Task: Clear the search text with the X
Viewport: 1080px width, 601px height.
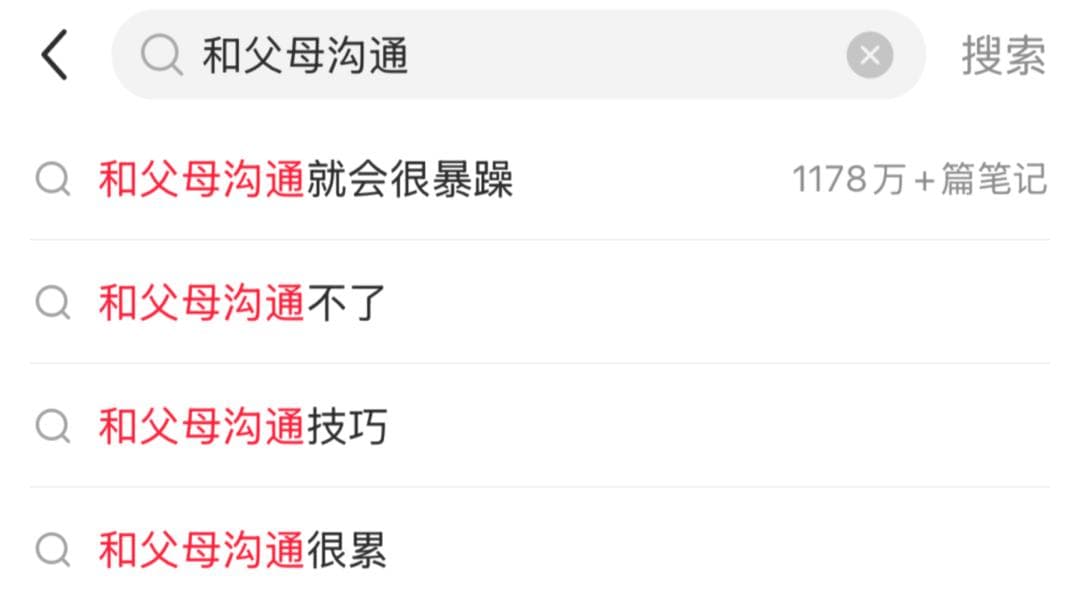Action: click(869, 55)
